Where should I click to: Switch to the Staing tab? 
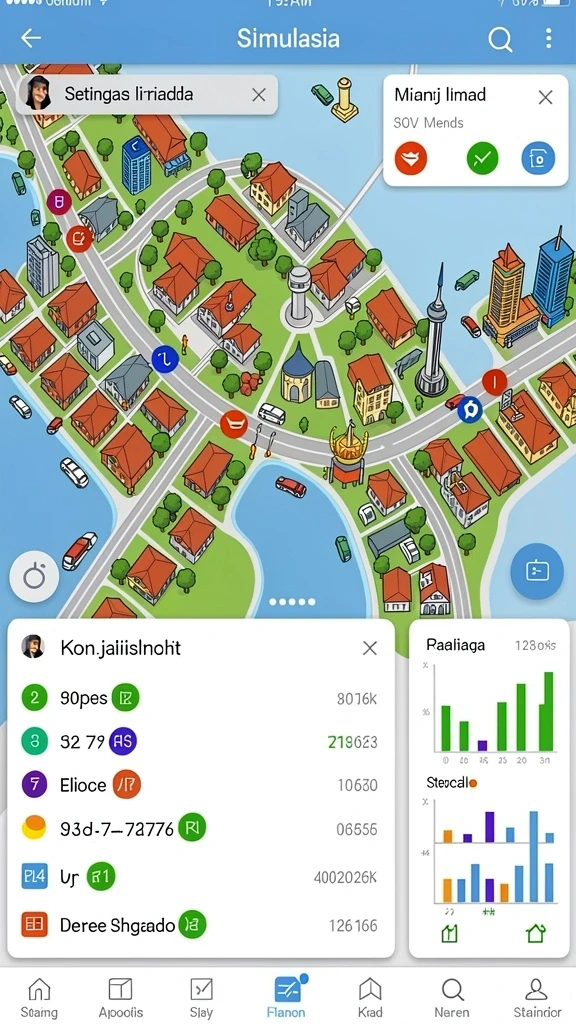click(39, 997)
